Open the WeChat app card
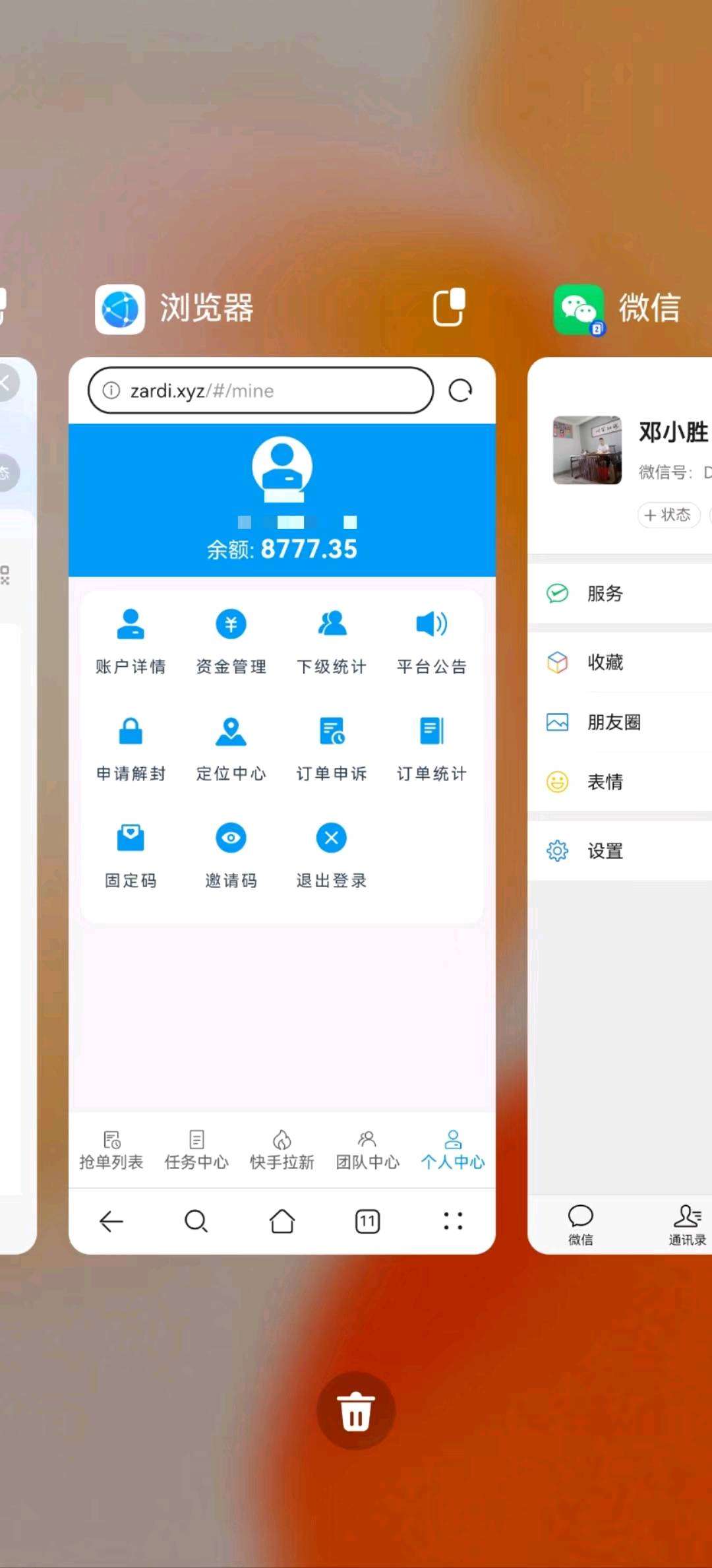 (620, 805)
